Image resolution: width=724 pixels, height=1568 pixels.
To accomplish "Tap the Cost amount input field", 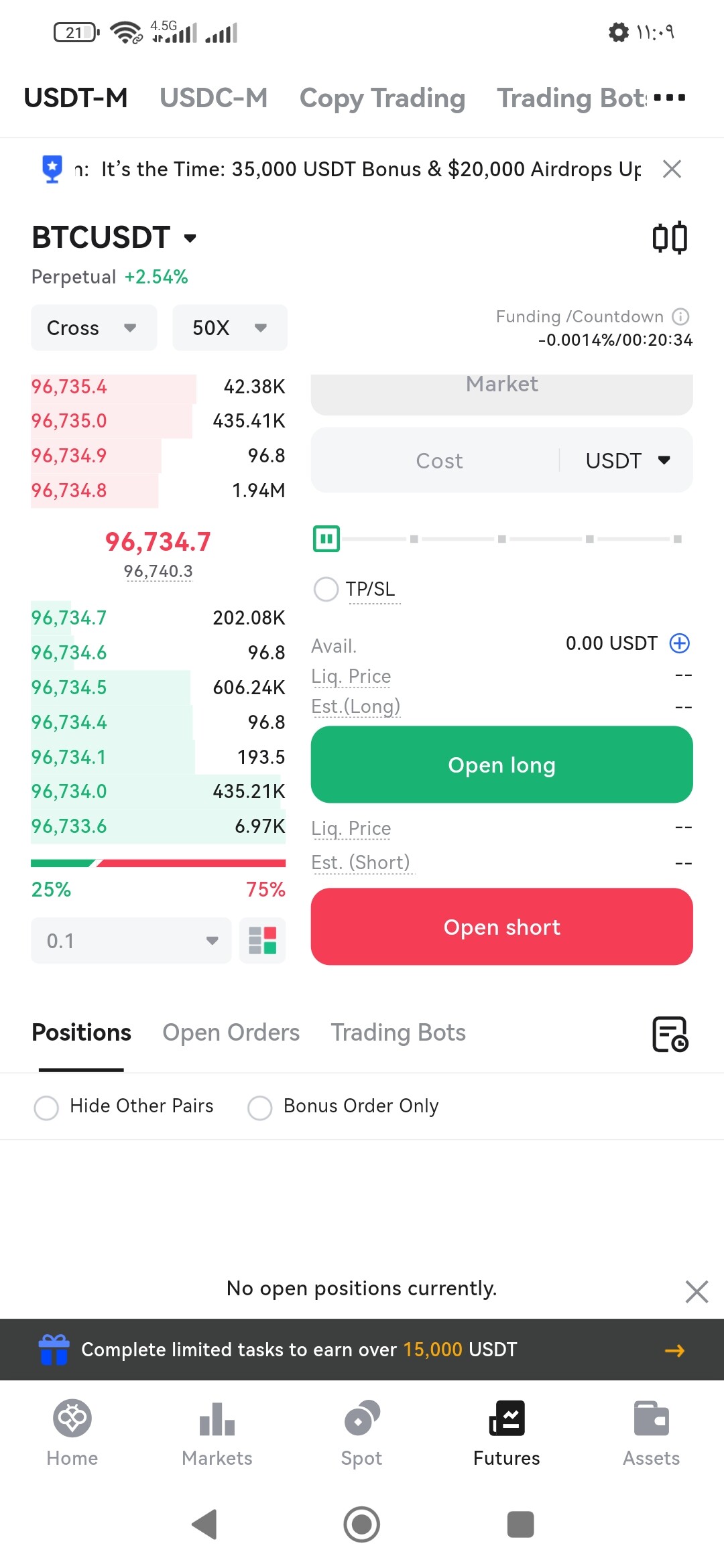I will [438, 460].
